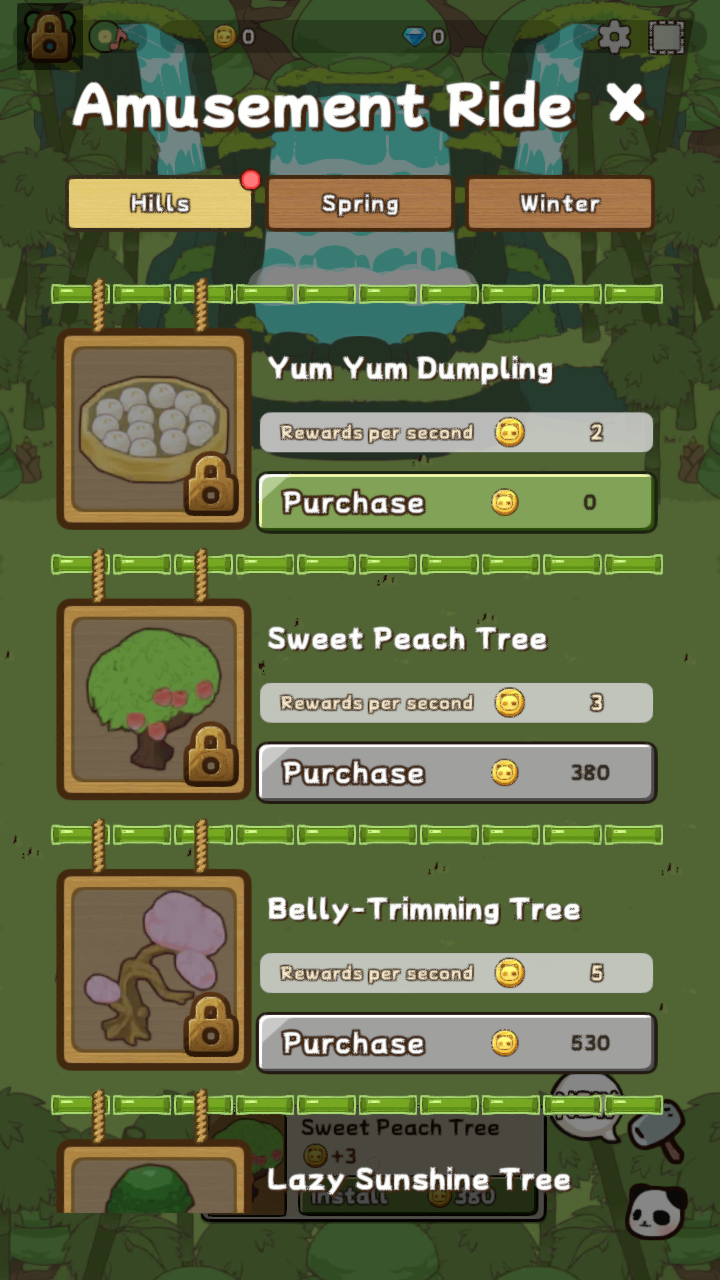Switch to the Winter tab
This screenshot has height=1280, width=720.
[560, 204]
